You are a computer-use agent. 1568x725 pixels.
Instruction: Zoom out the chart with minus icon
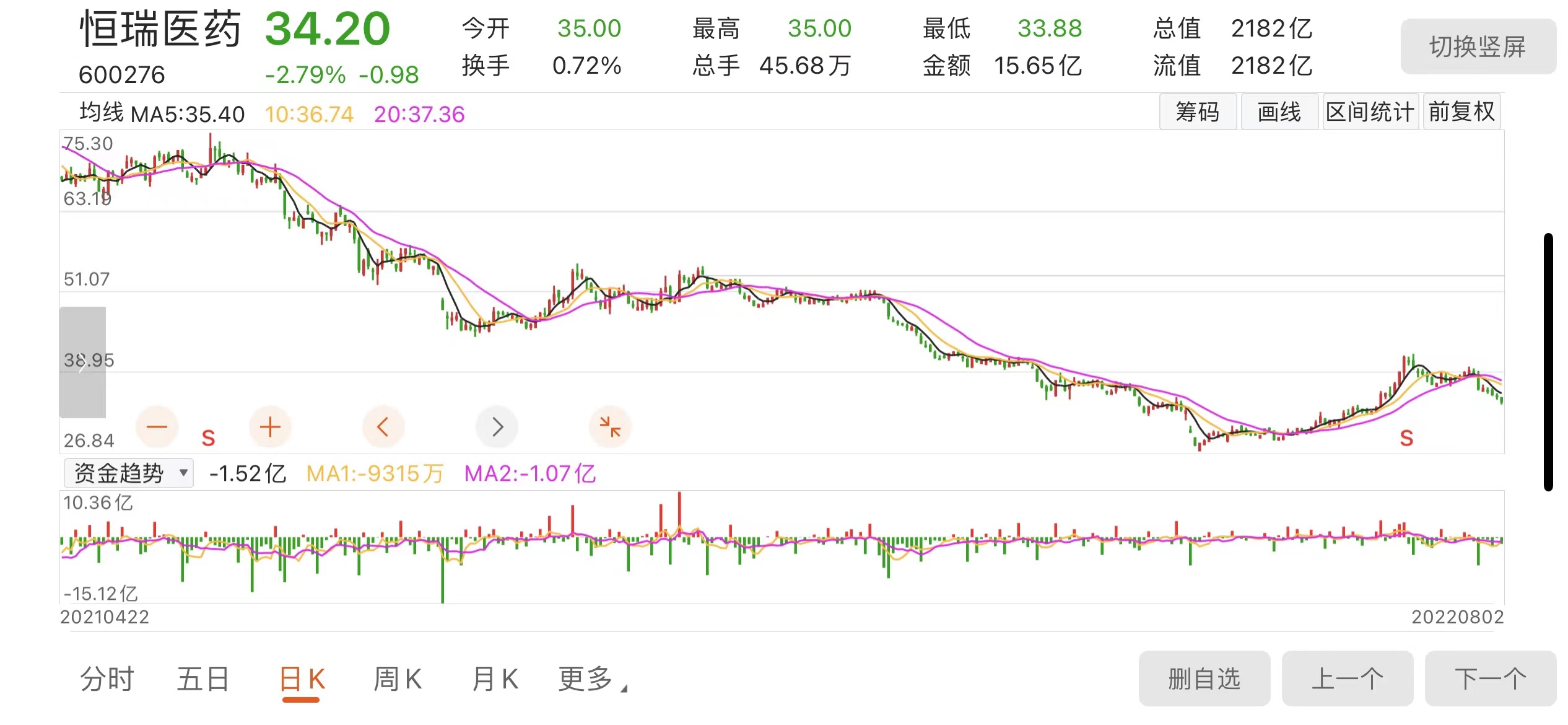(x=157, y=427)
